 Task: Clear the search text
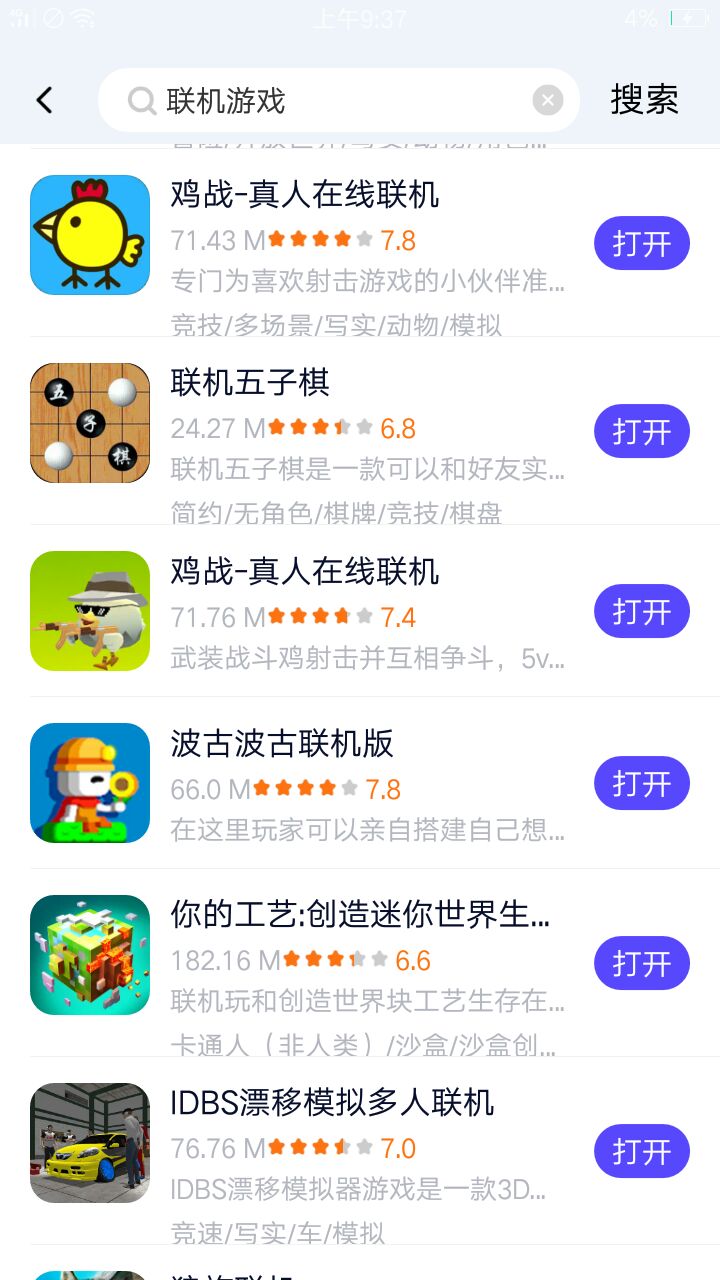pos(547,100)
